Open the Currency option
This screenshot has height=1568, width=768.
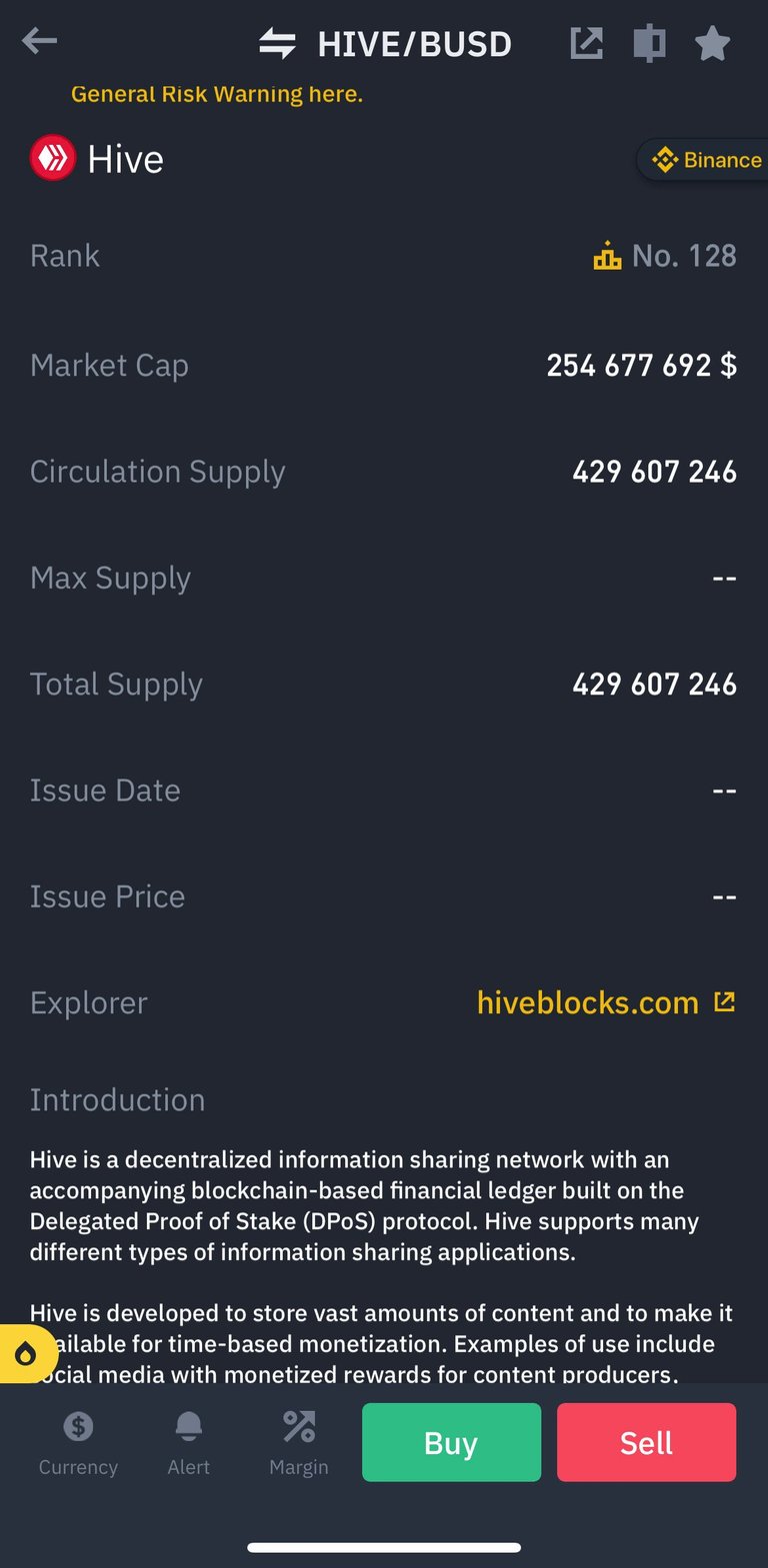pyautogui.click(x=78, y=1443)
